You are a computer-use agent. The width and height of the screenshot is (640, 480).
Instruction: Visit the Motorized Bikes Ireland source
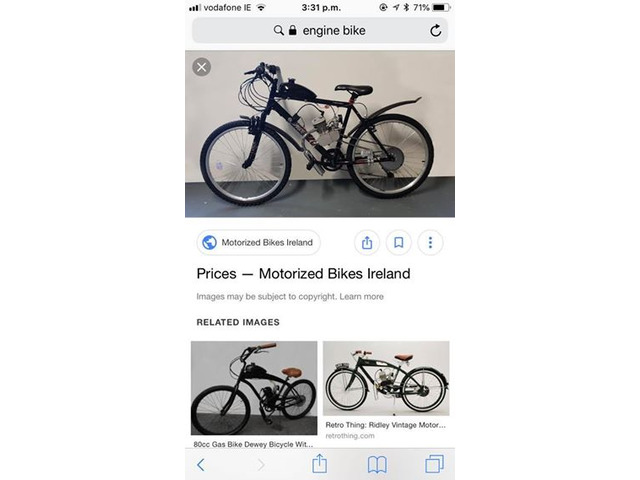[259, 242]
